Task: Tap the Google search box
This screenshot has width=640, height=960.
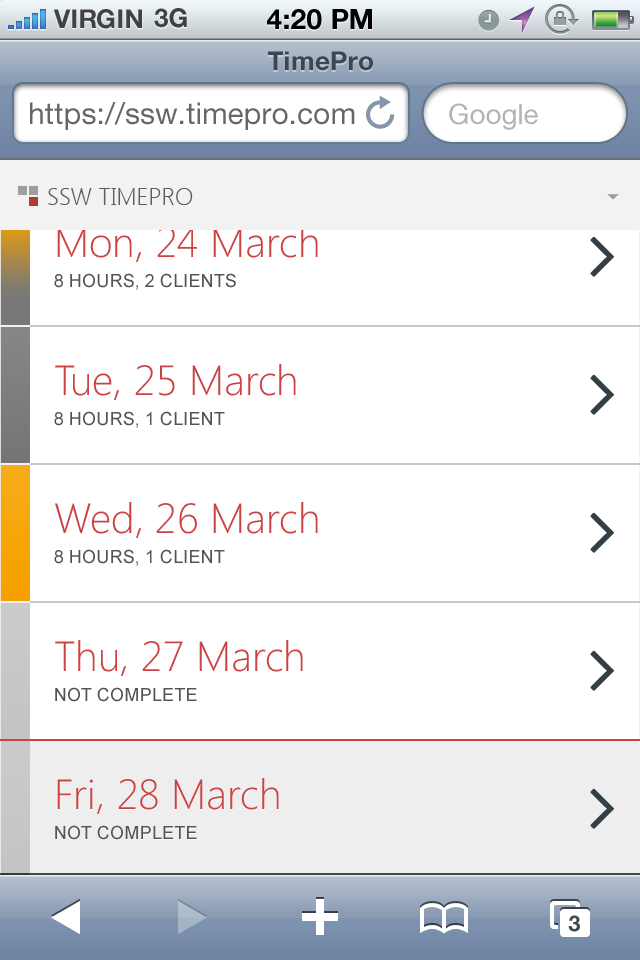Action: coord(524,115)
